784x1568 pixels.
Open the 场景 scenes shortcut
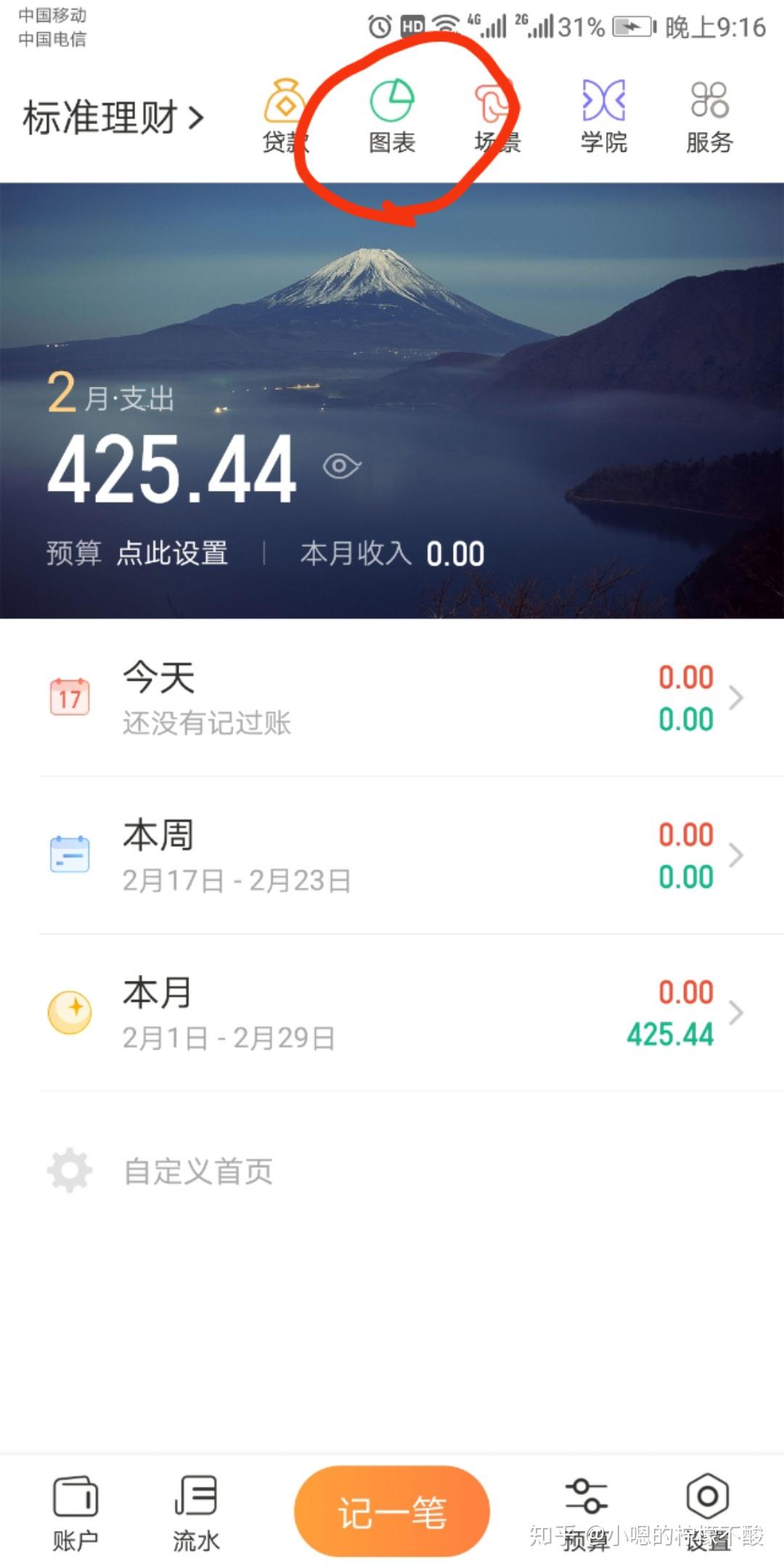[x=497, y=116]
